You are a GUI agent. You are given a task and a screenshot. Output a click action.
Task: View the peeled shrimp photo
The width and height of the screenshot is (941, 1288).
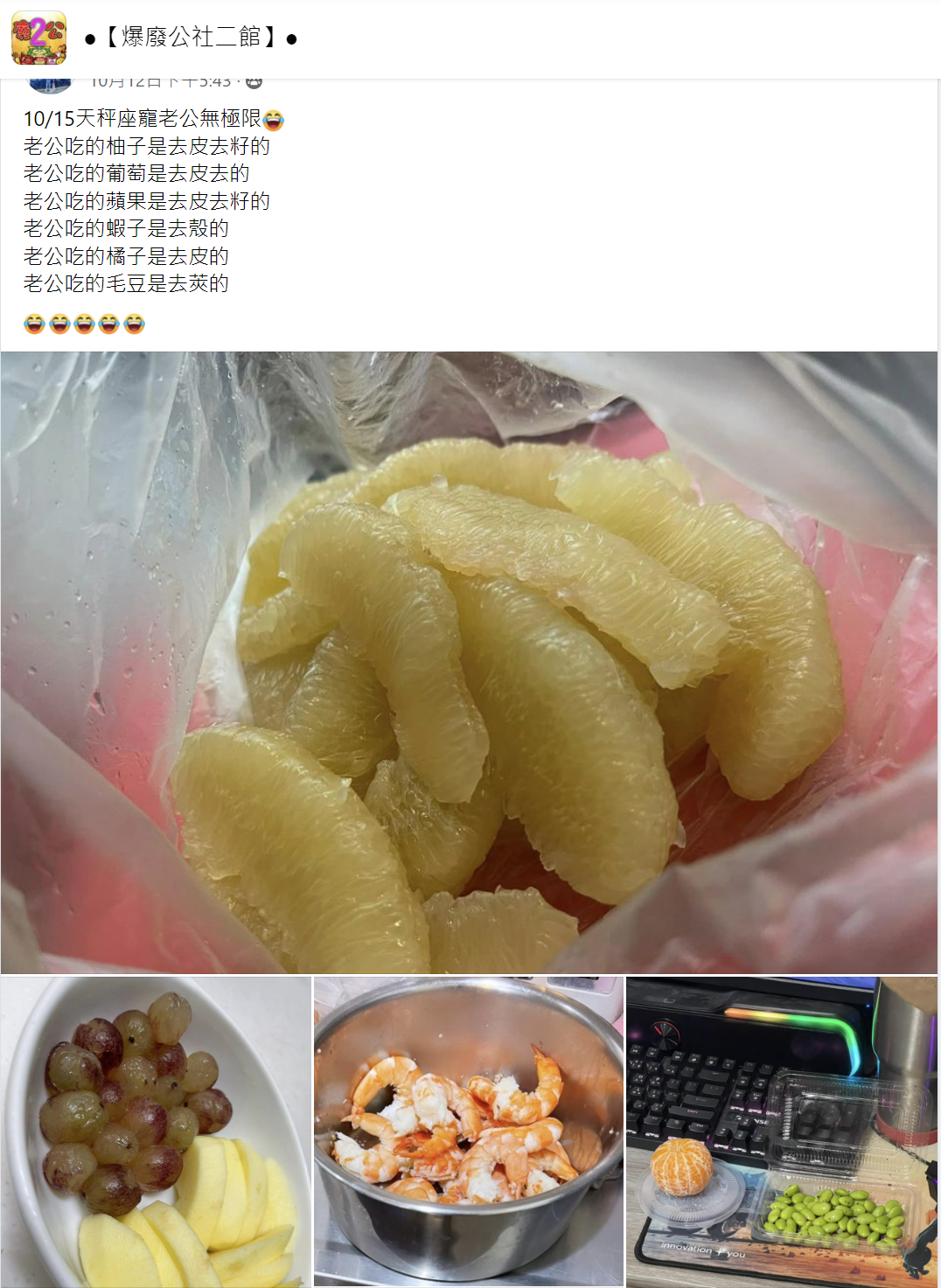(x=469, y=1131)
